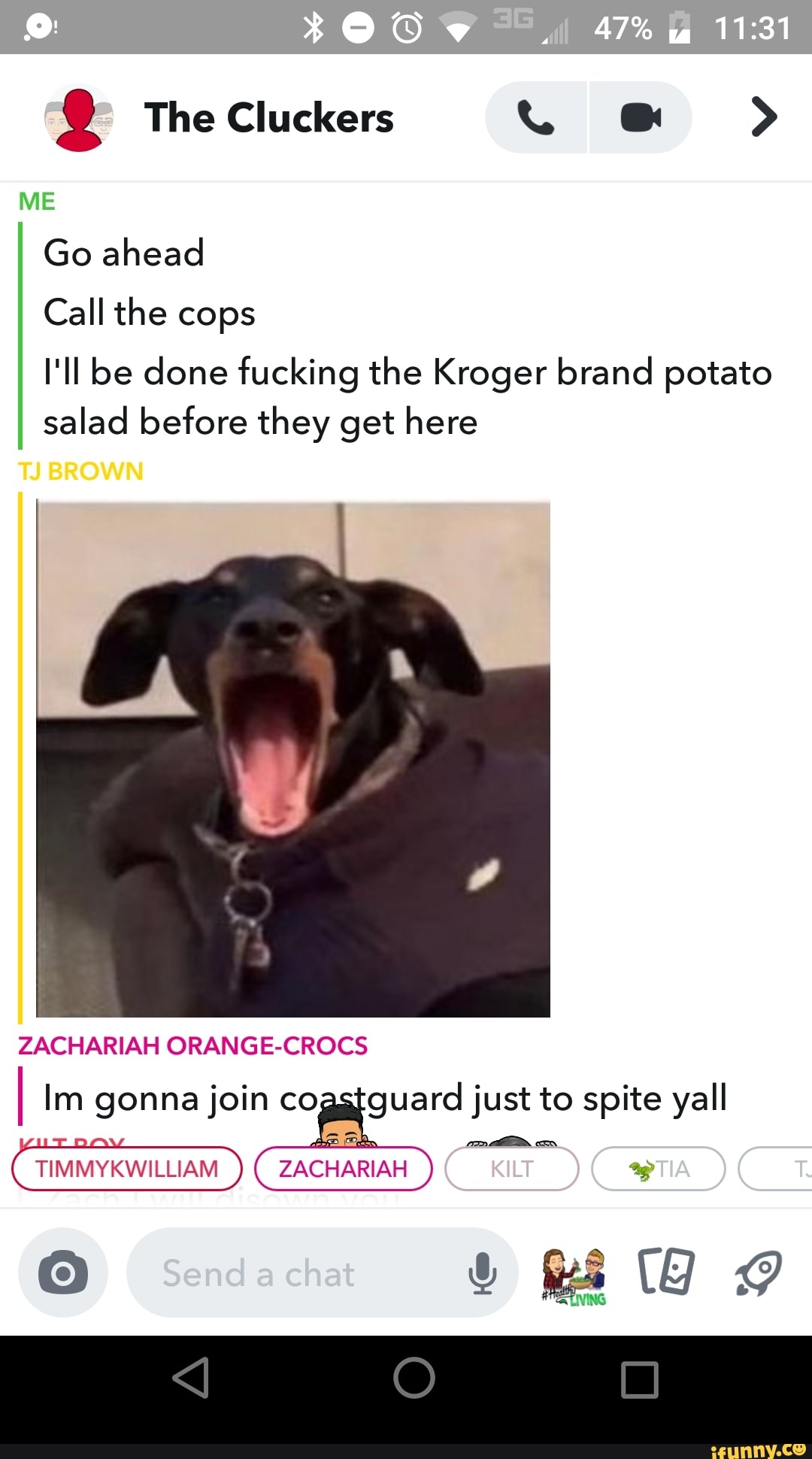Select the KILT chip

click(x=512, y=1169)
